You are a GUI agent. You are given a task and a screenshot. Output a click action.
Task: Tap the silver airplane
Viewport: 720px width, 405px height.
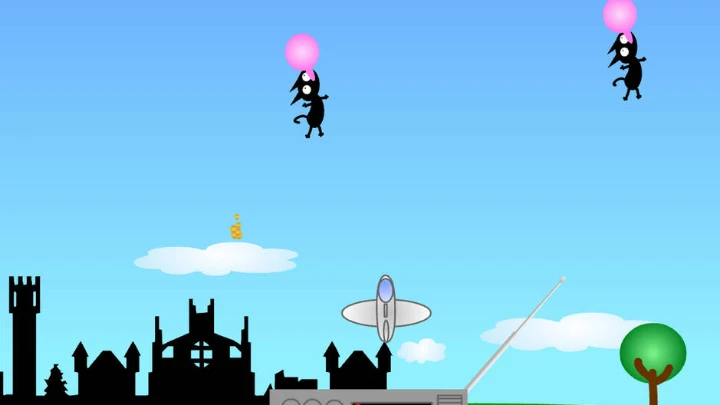point(386,311)
